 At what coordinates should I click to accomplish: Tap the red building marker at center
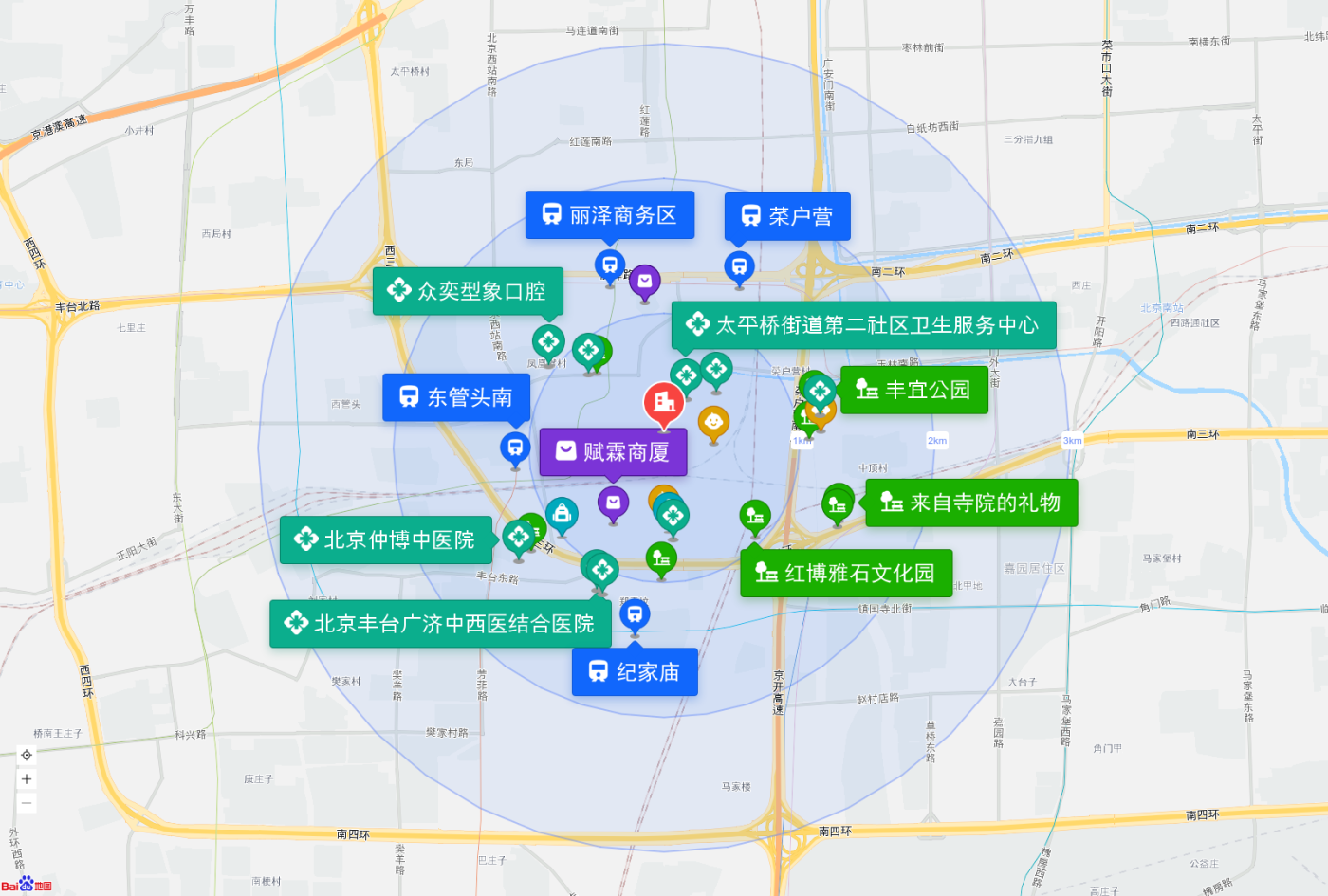[x=664, y=402]
